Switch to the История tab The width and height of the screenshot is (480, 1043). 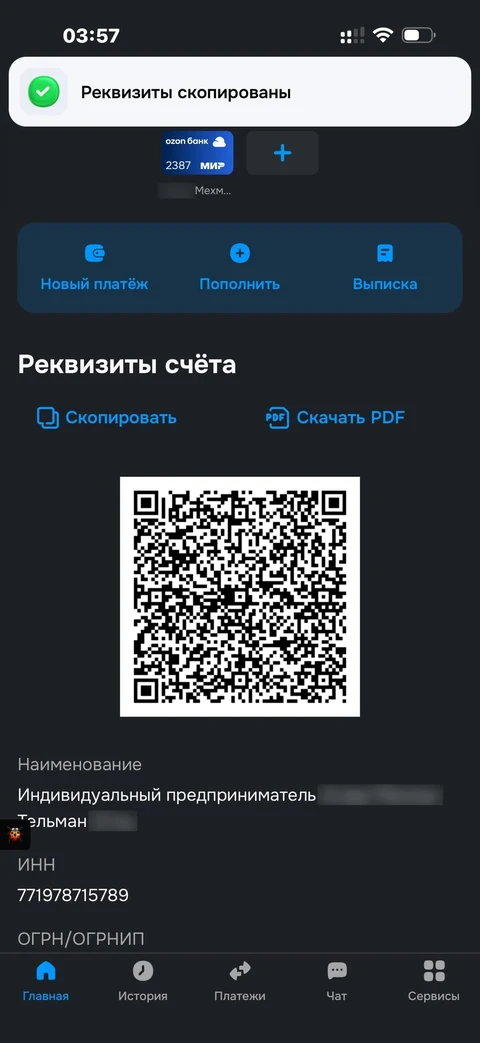click(143, 982)
